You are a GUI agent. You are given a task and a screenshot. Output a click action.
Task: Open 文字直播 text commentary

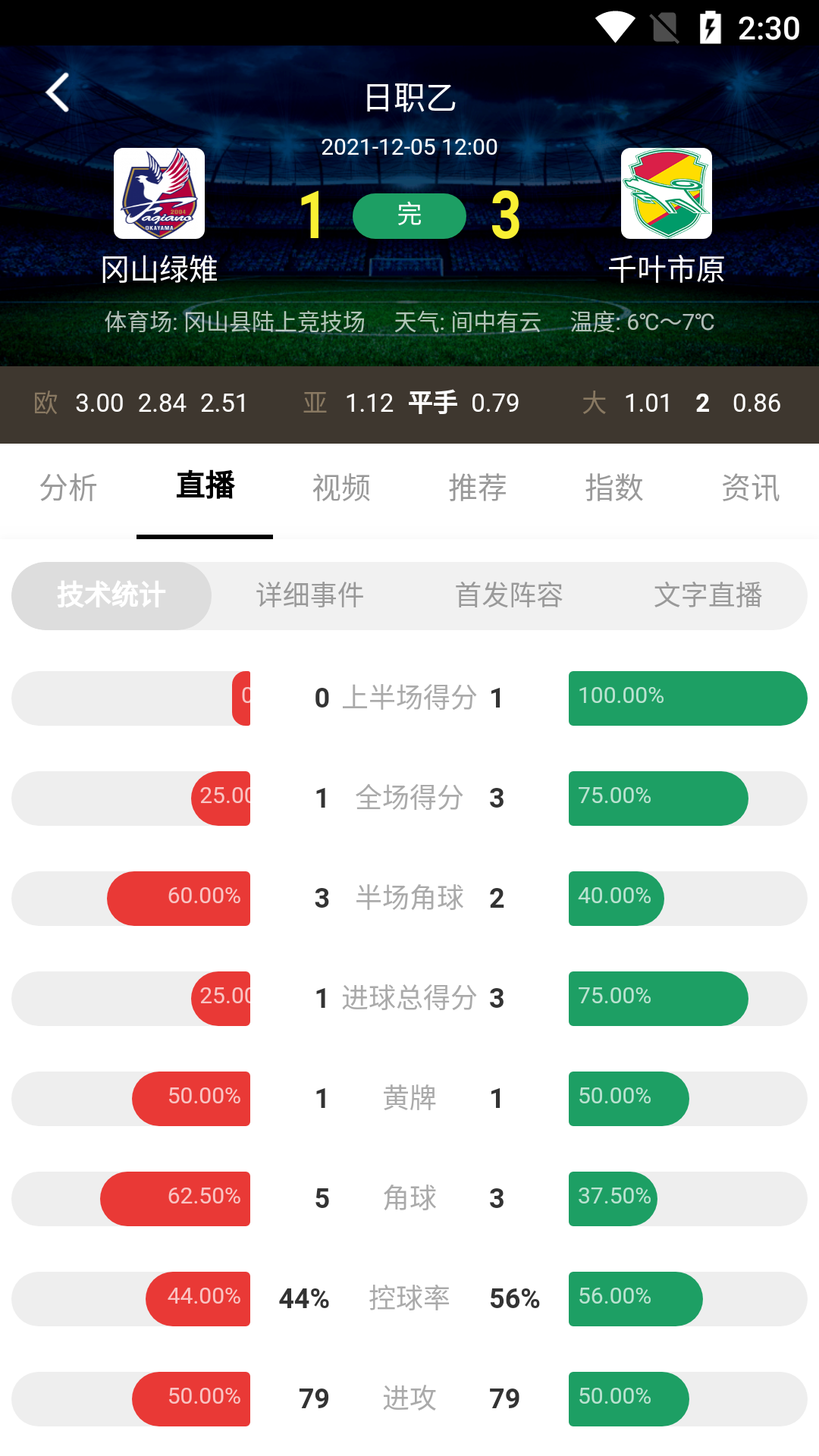[x=708, y=595]
